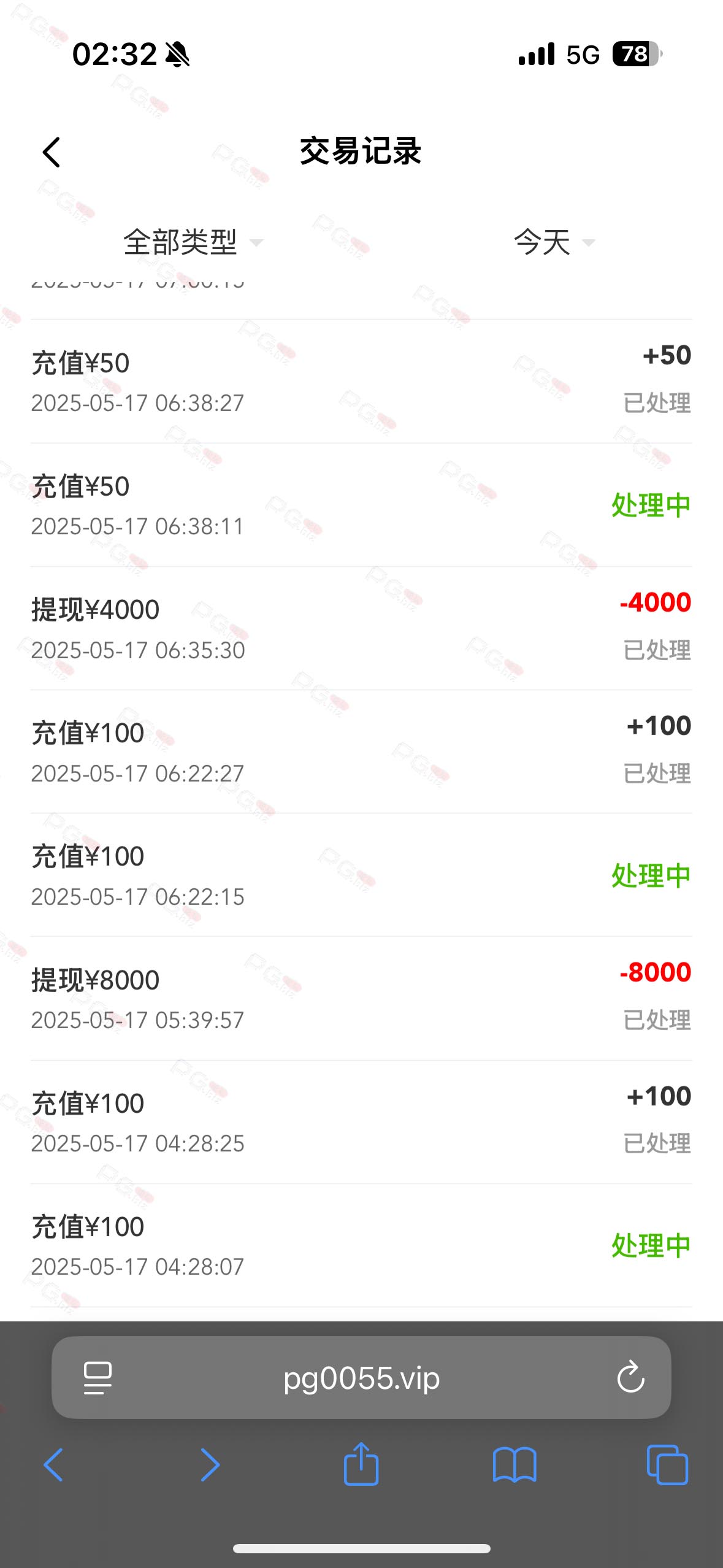Tap the pg0055.vip address bar
Viewport: 723px width, 1568px height.
(361, 1378)
